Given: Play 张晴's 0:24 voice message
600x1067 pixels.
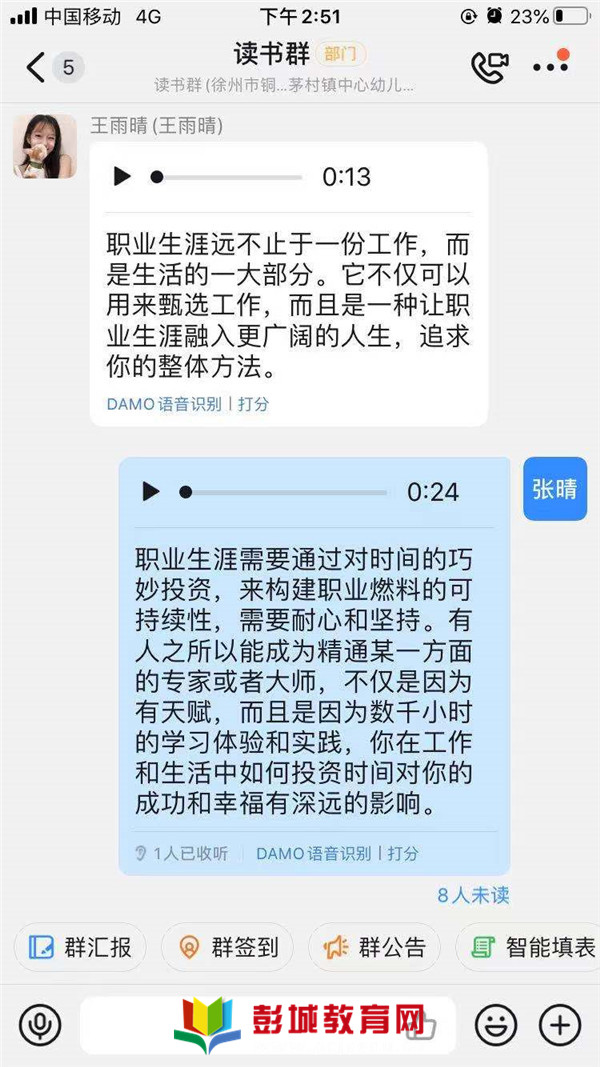Looking at the screenshot, I should [150, 491].
